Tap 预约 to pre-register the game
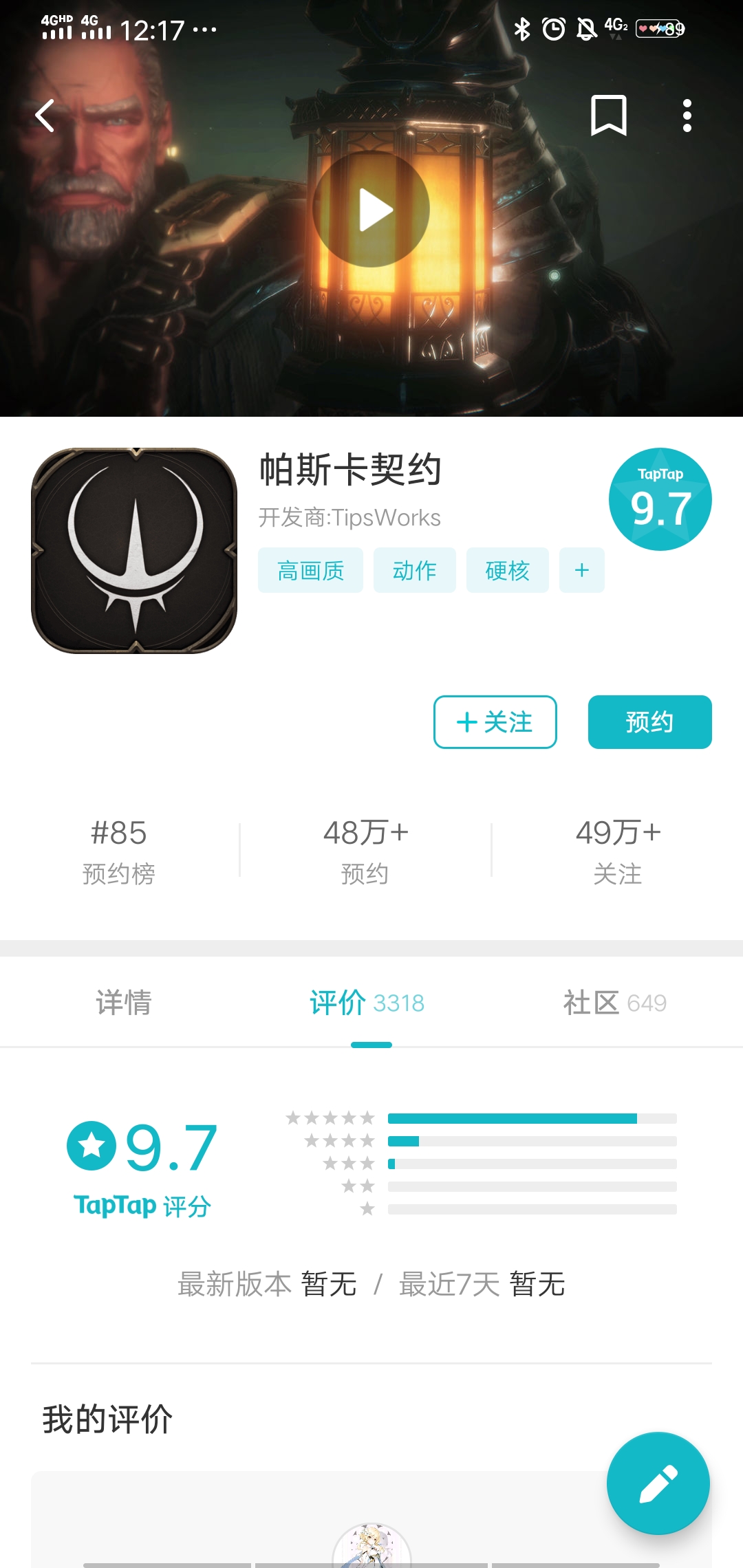 click(649, 722)
